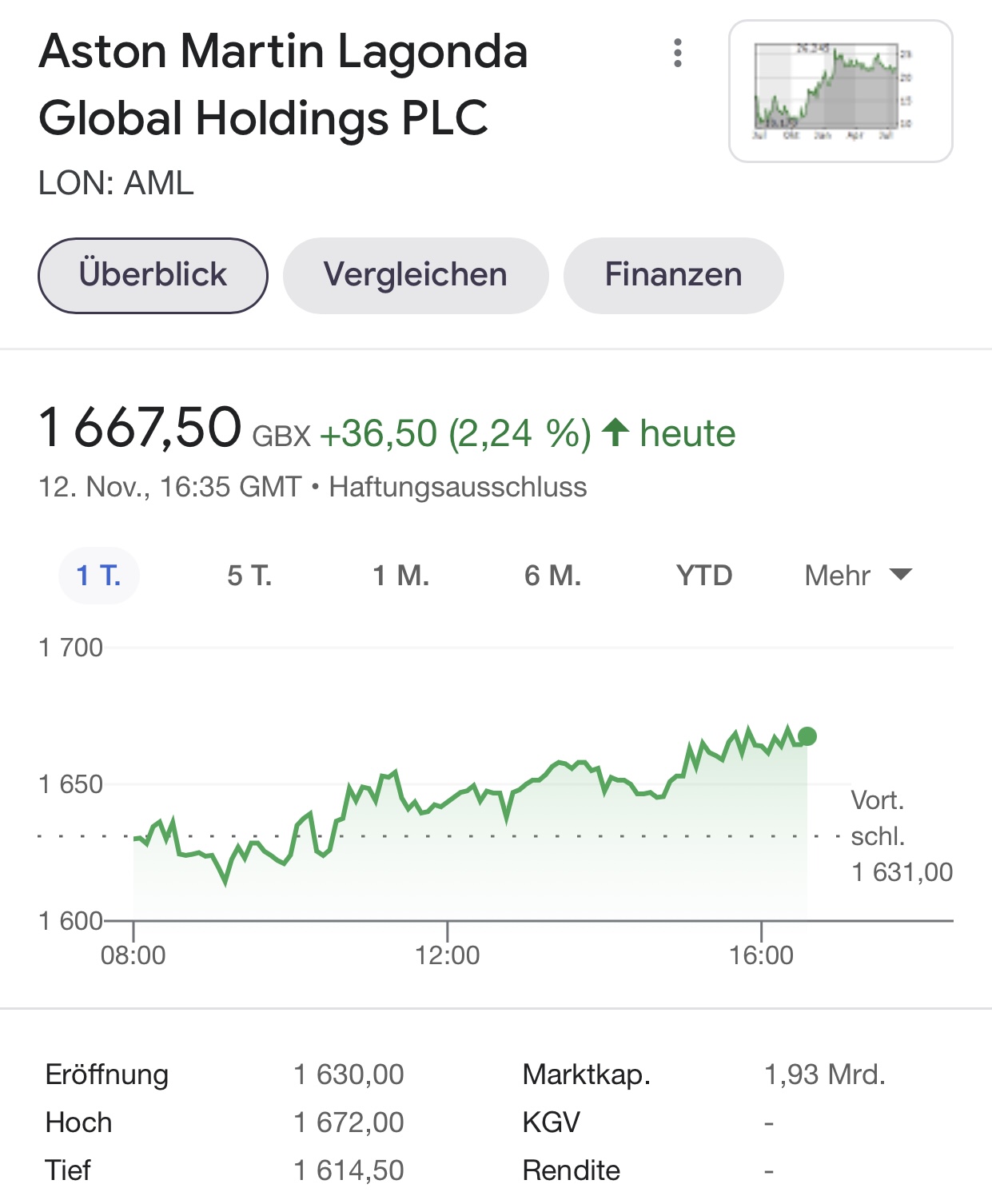Open the three-dot overflow menu

(x=678, y=53)
